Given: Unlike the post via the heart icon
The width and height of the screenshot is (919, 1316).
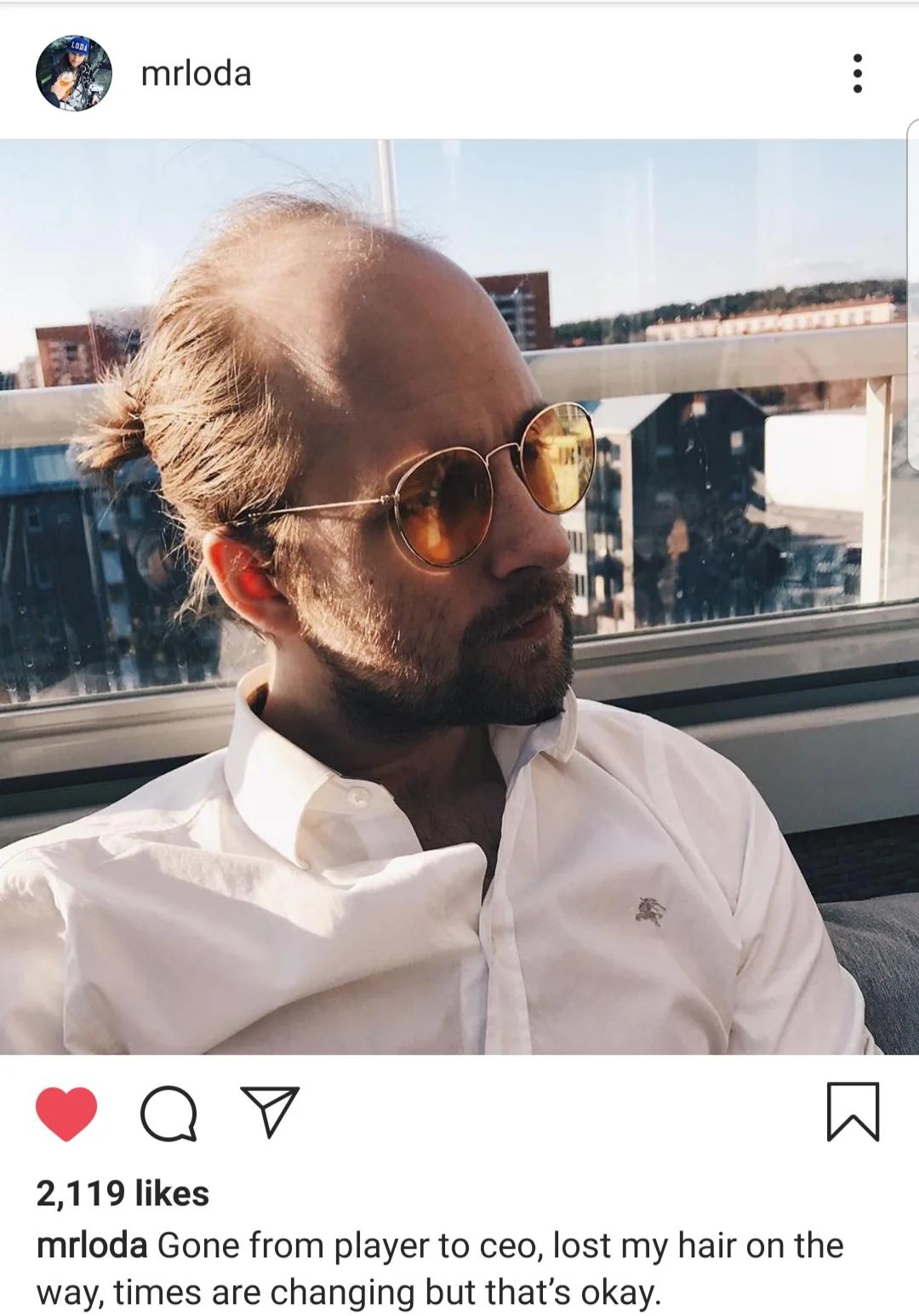Looking at the screenshot, I should 66,1113.
